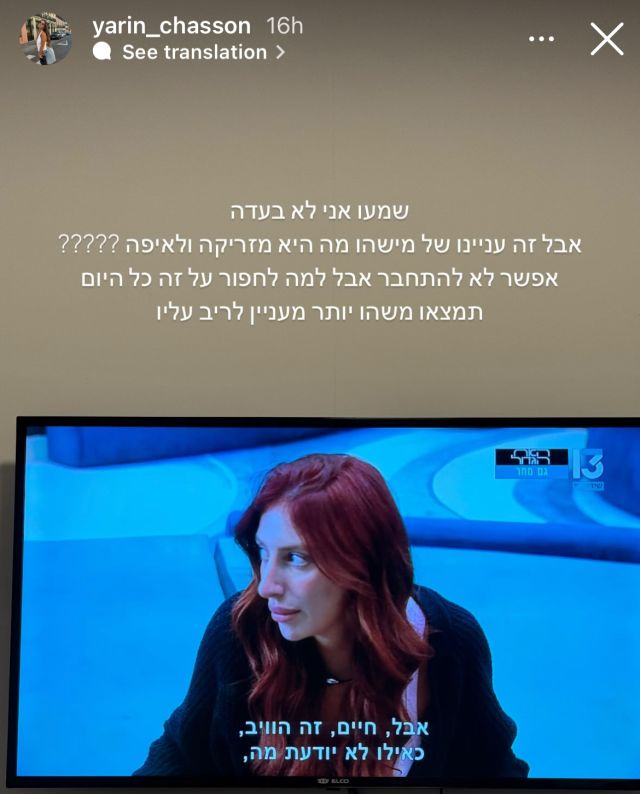The image size is (640, 794).
Task: Open the three-dot story options menu
Action: click(541, 39)
